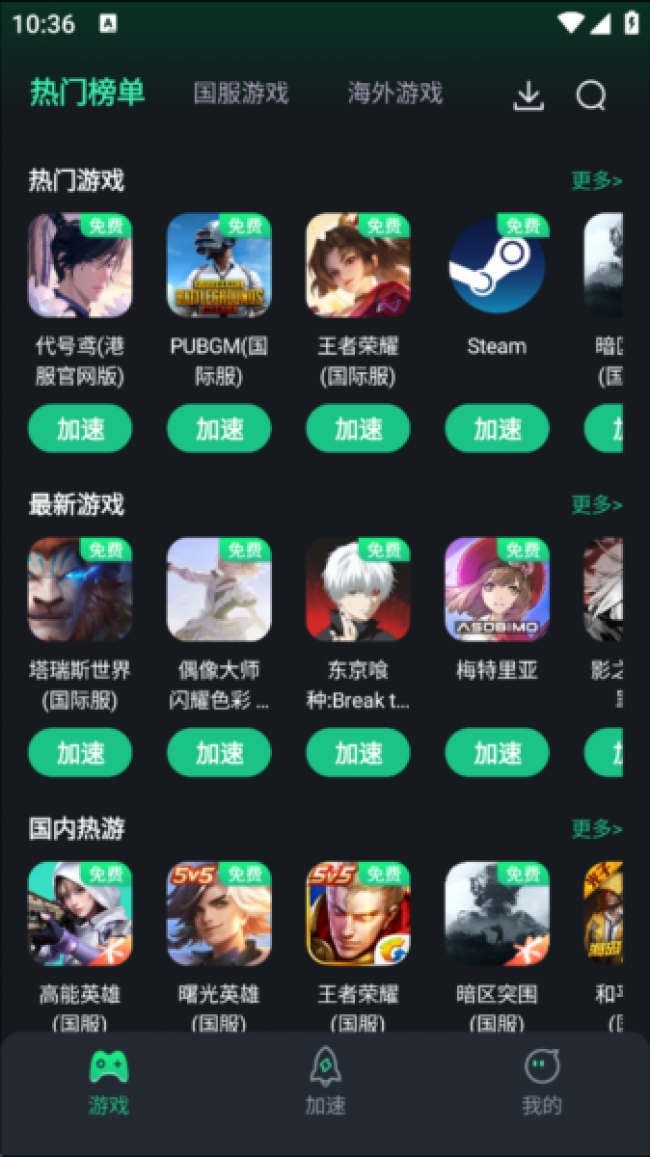Tap 加速 under 塔瑞斯世界(国际服)
The image size is (650, 1157).
(80, 753)
